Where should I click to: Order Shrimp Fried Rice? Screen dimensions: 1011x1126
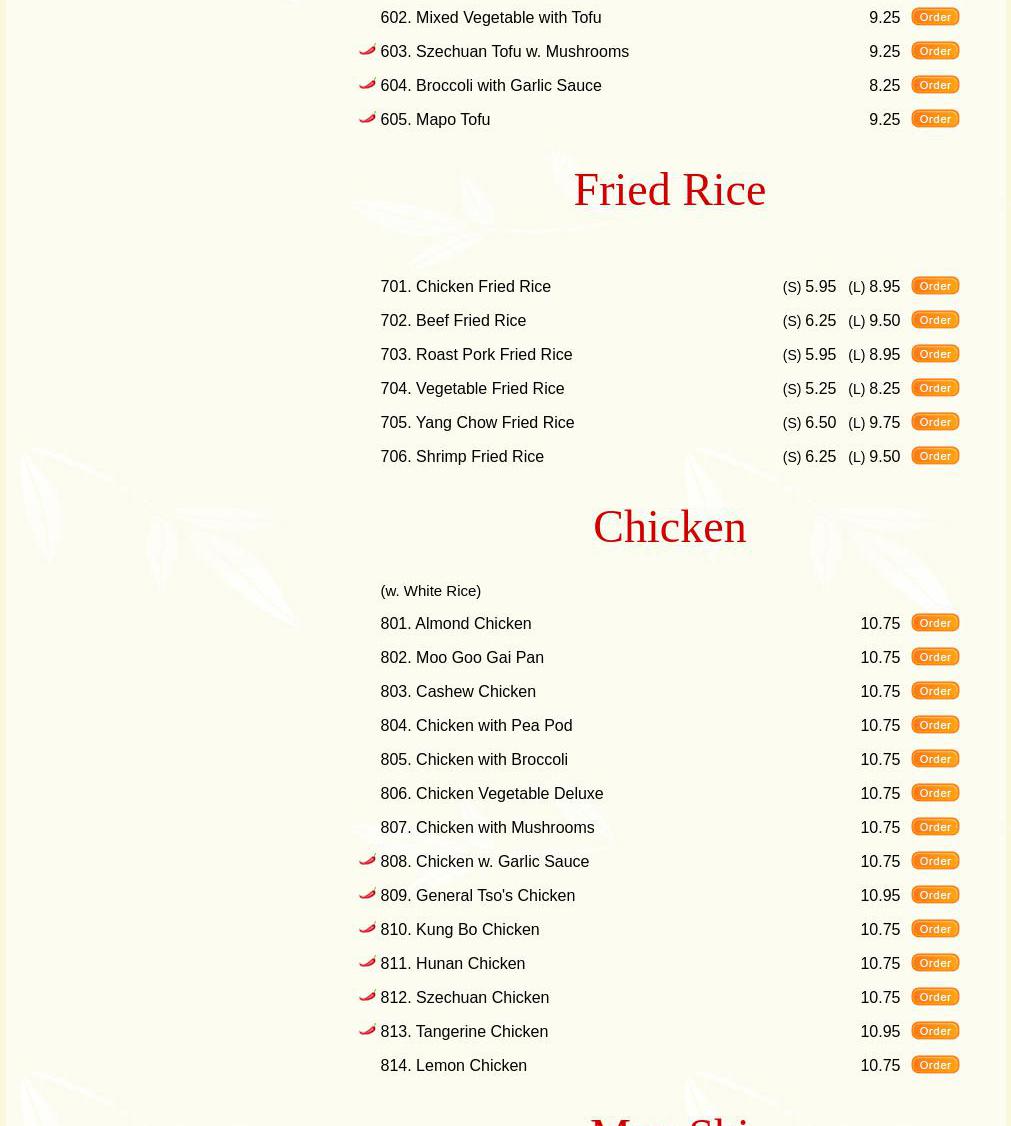(935, 456)
